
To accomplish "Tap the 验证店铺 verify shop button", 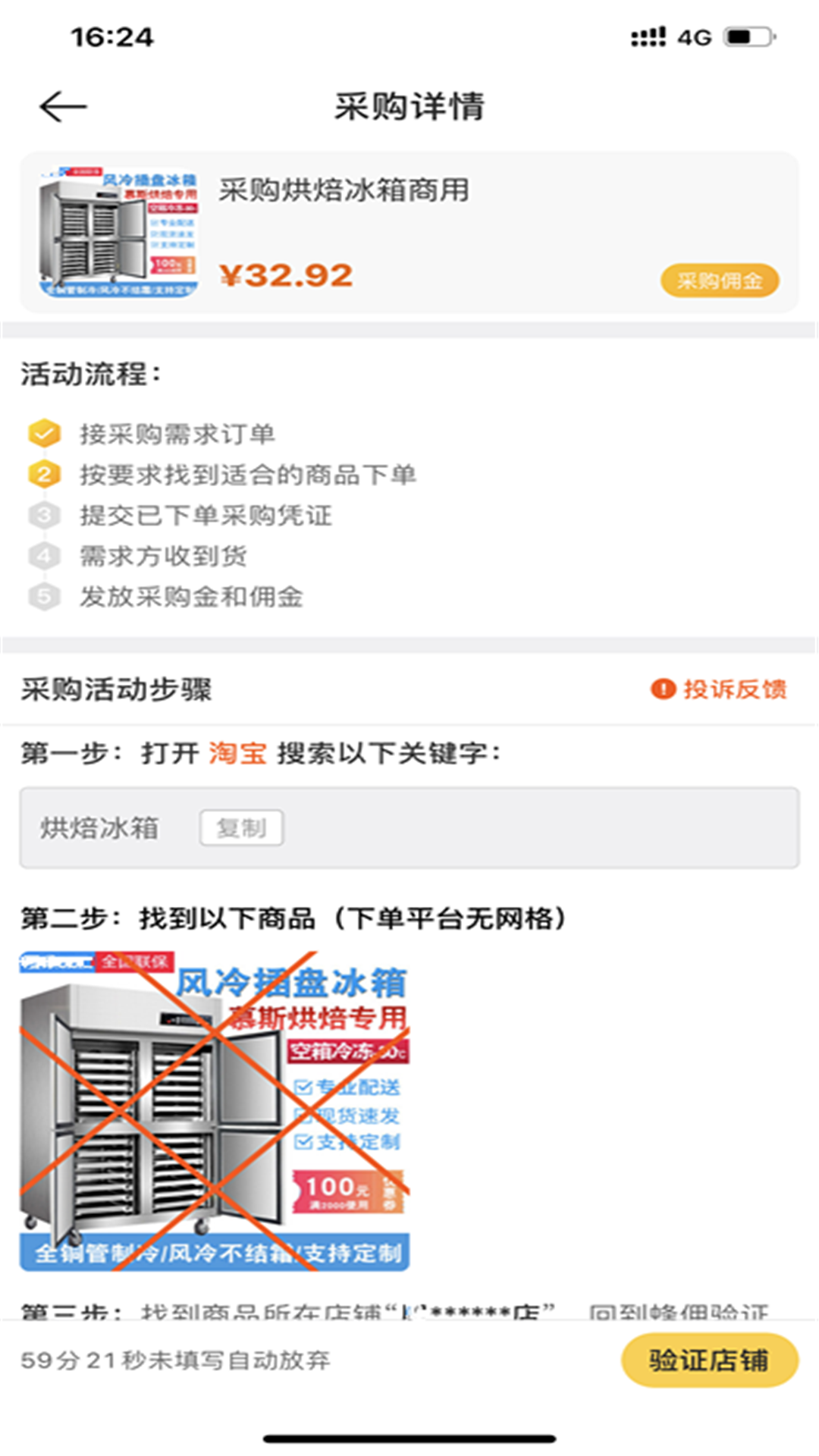I will click(709, 1360).
